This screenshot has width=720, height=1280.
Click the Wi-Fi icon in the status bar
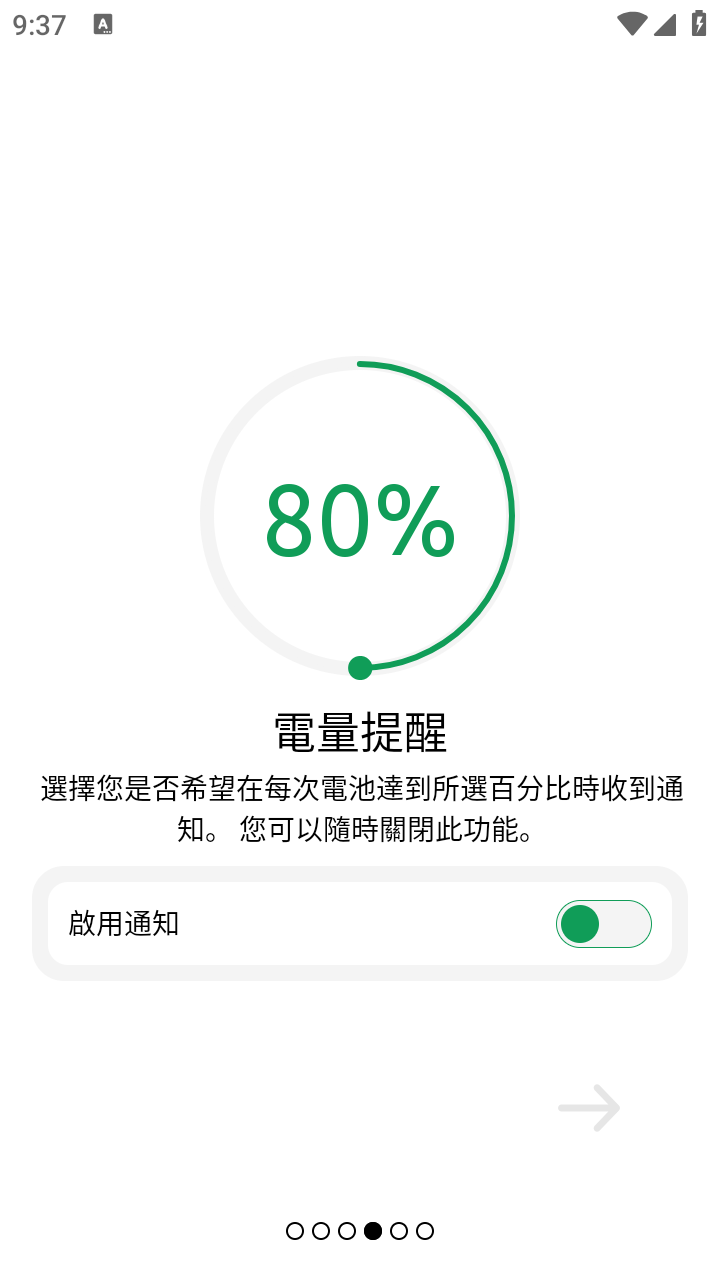632,25
